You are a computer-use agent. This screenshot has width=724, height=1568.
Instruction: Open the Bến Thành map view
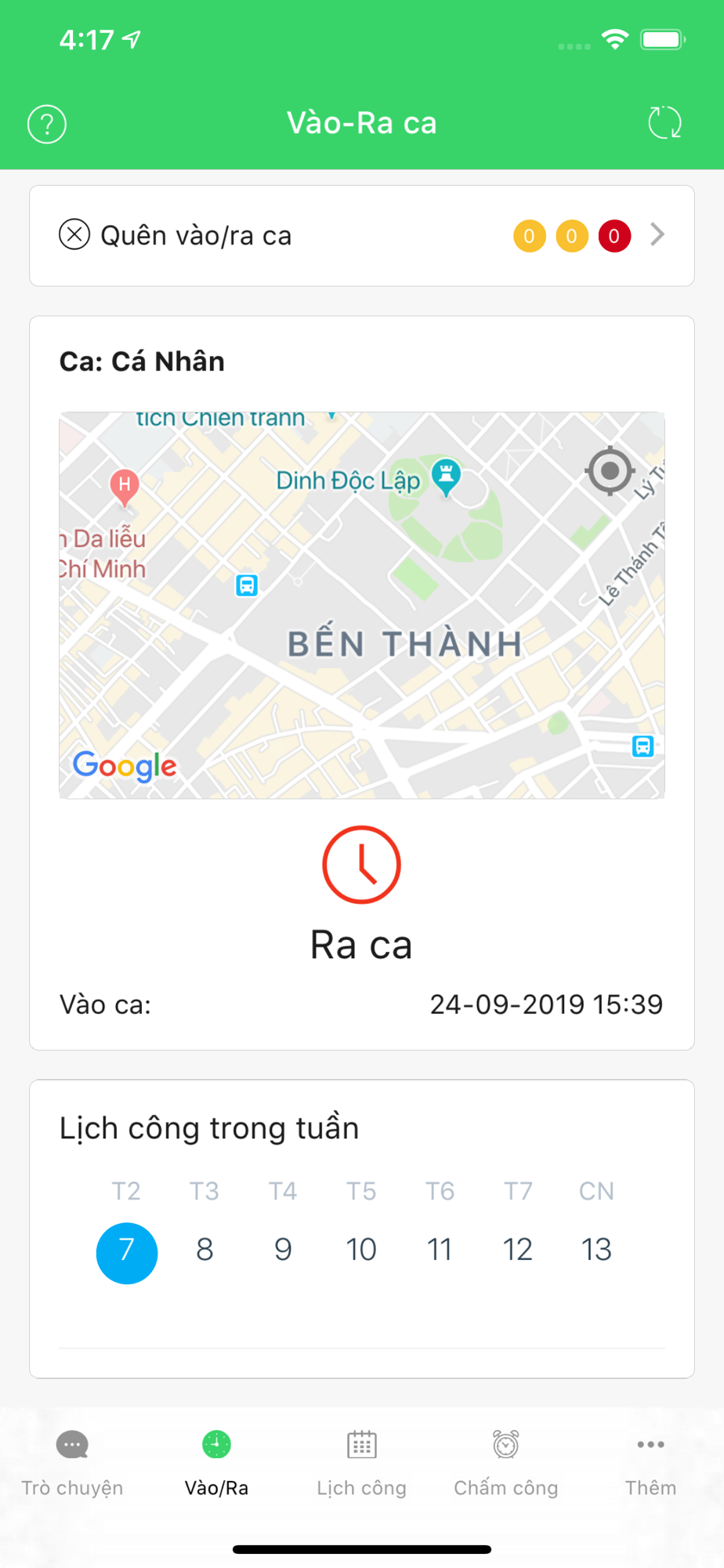pos(362,605)
